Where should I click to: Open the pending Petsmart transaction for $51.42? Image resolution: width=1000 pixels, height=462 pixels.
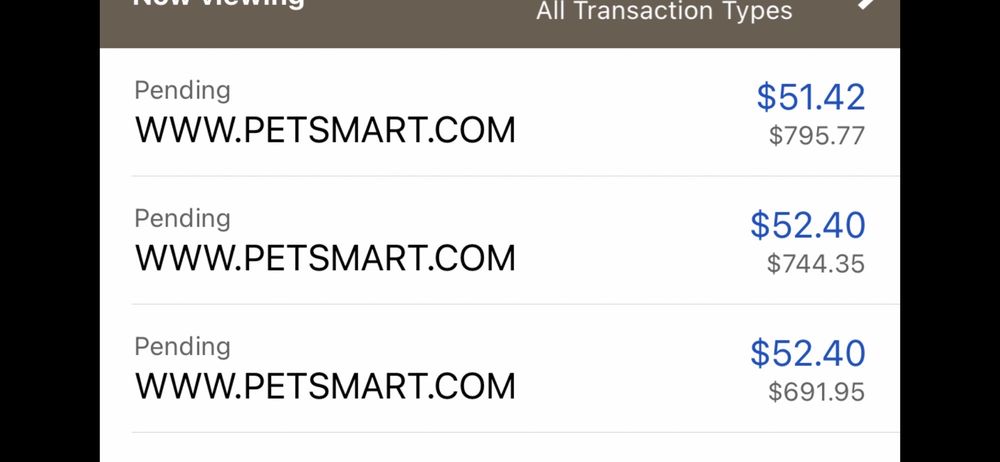coord(500,113)
